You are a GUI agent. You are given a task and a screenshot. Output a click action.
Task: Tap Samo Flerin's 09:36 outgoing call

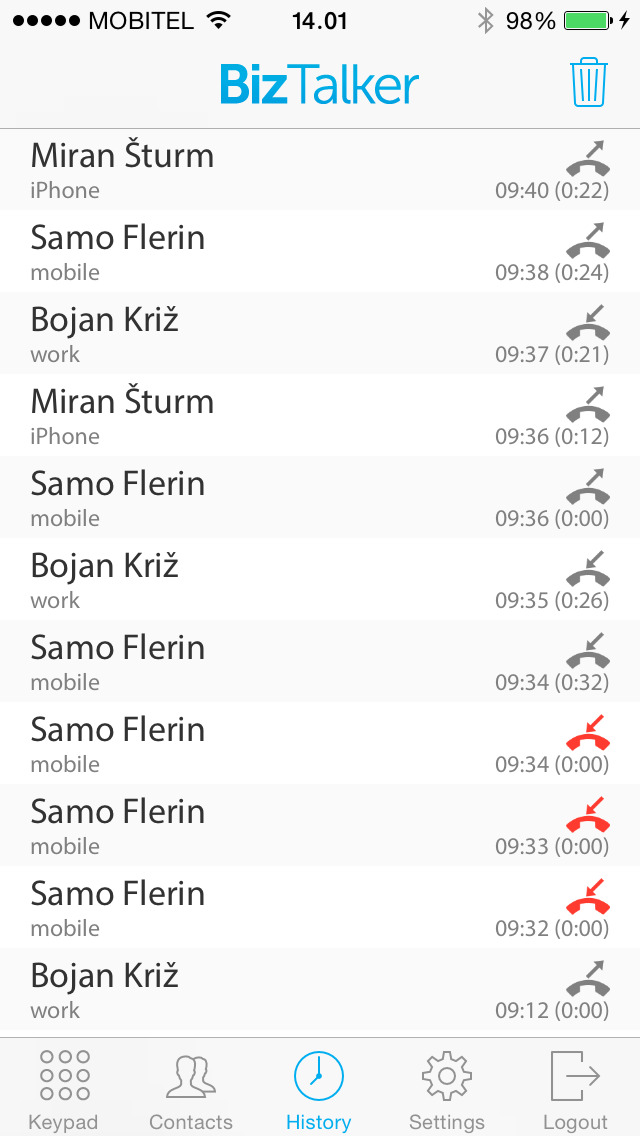click(320, 497)
